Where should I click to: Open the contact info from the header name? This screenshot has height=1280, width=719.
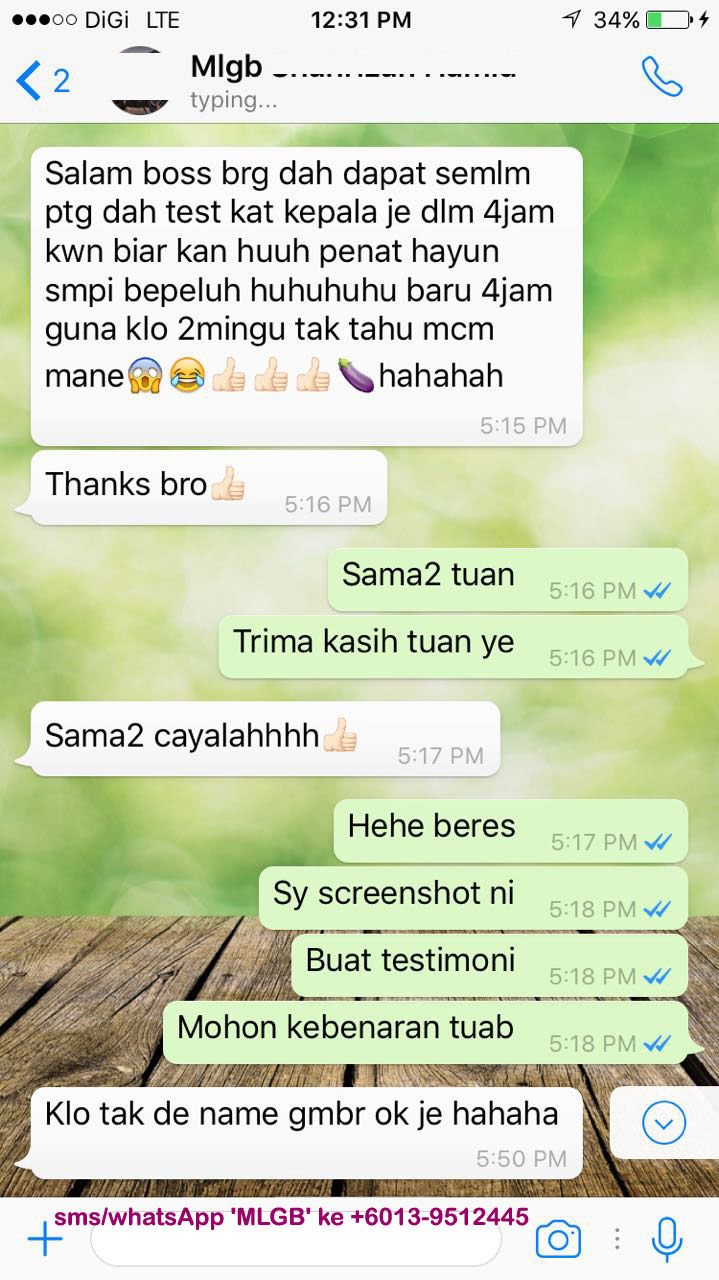(x=353, y=68)
